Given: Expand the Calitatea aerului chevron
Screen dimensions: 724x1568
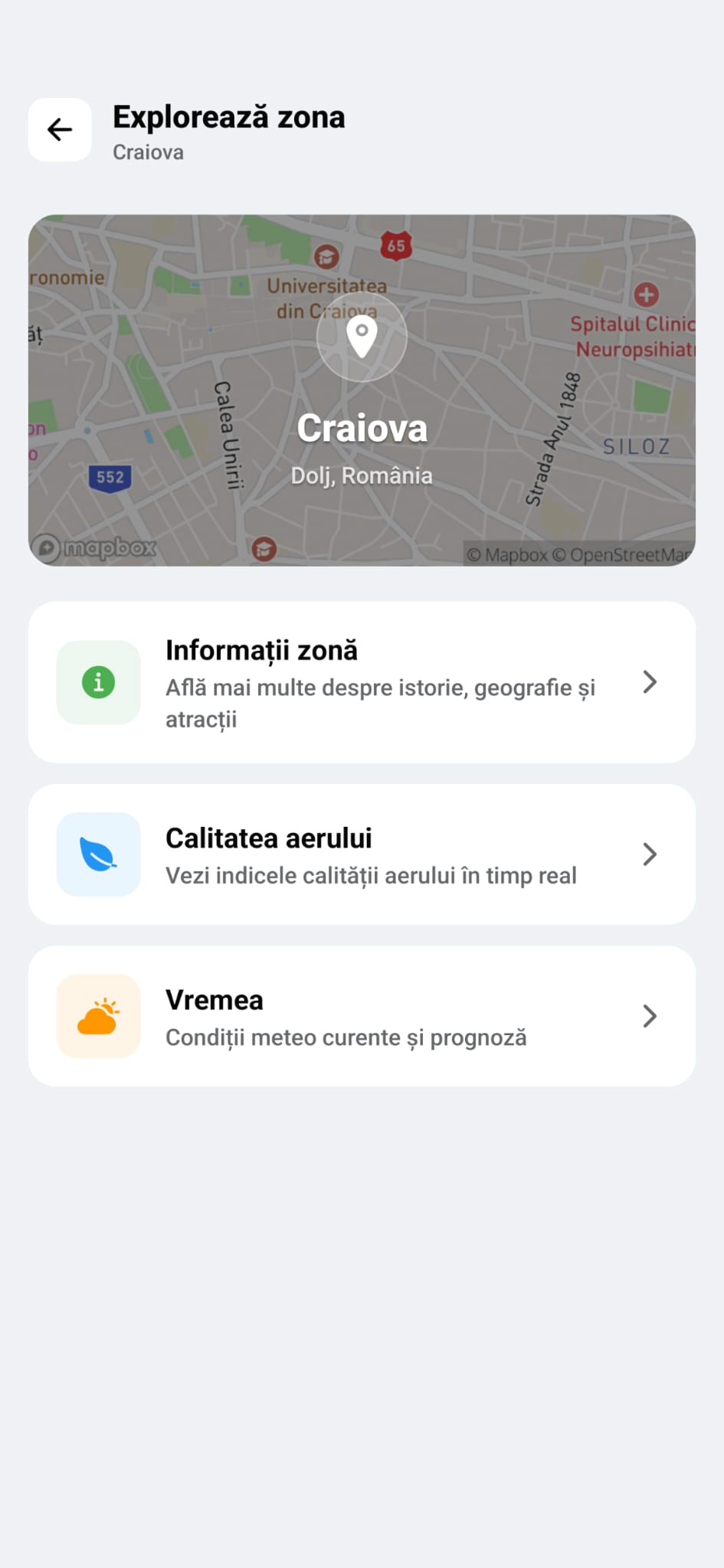Looking at the screenshot, I should tap(650, 854).
